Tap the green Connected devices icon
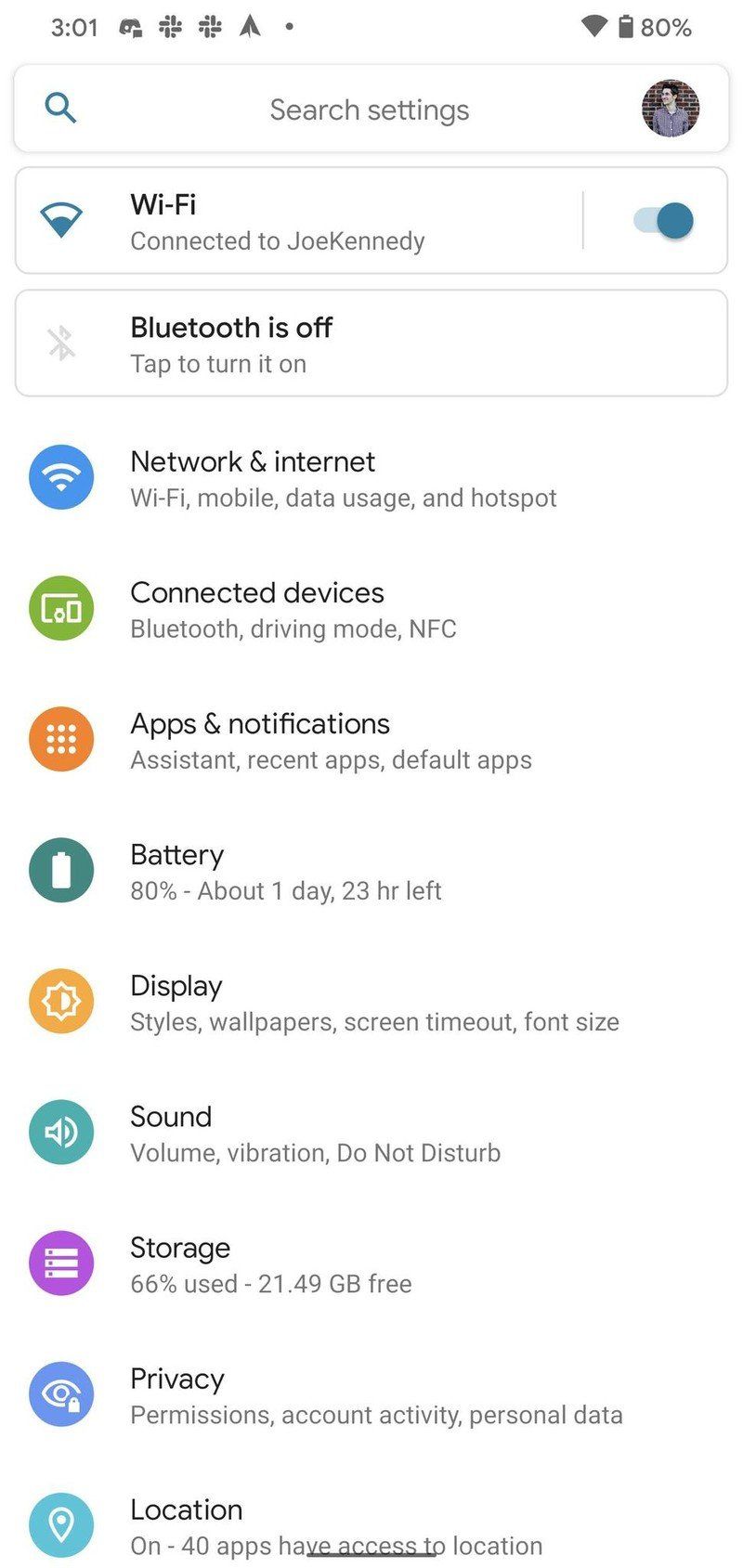The image size is (743, 1568). [61, 608]
